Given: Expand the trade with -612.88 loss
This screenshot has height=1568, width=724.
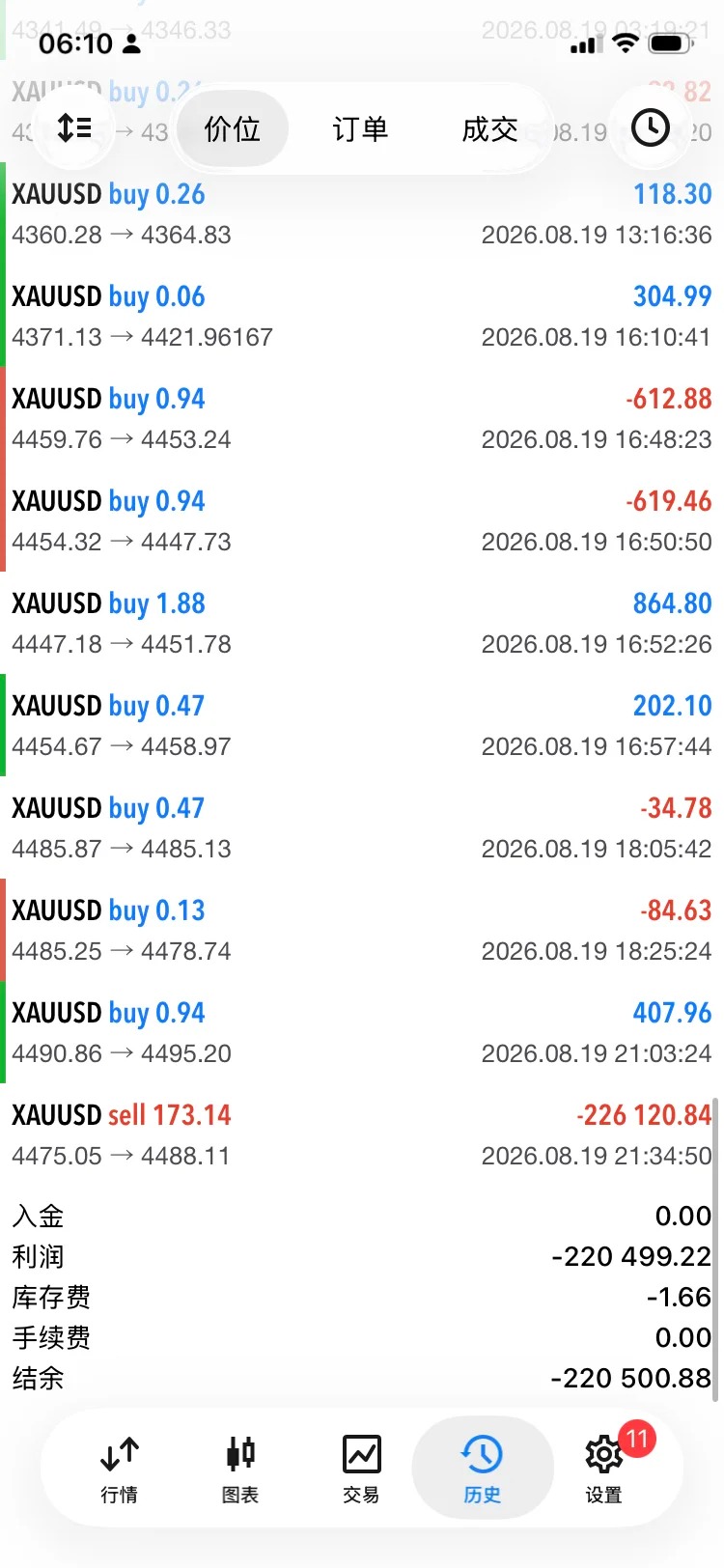Looking at the screenshot, I should 362,418.
